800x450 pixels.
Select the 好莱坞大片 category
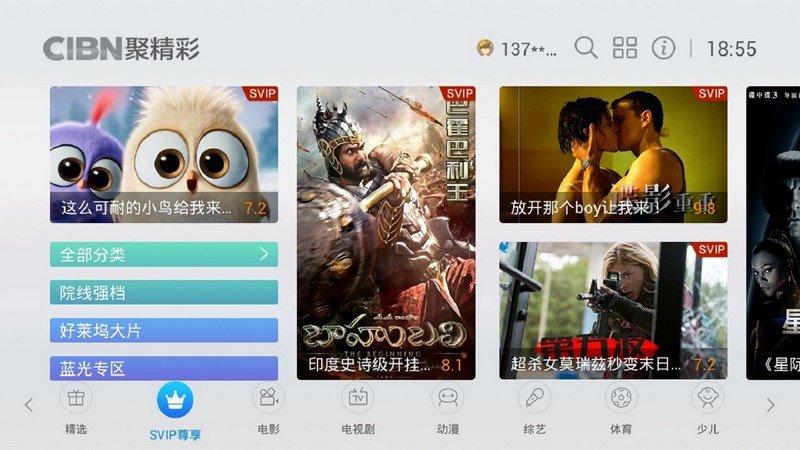pos(164,331)
